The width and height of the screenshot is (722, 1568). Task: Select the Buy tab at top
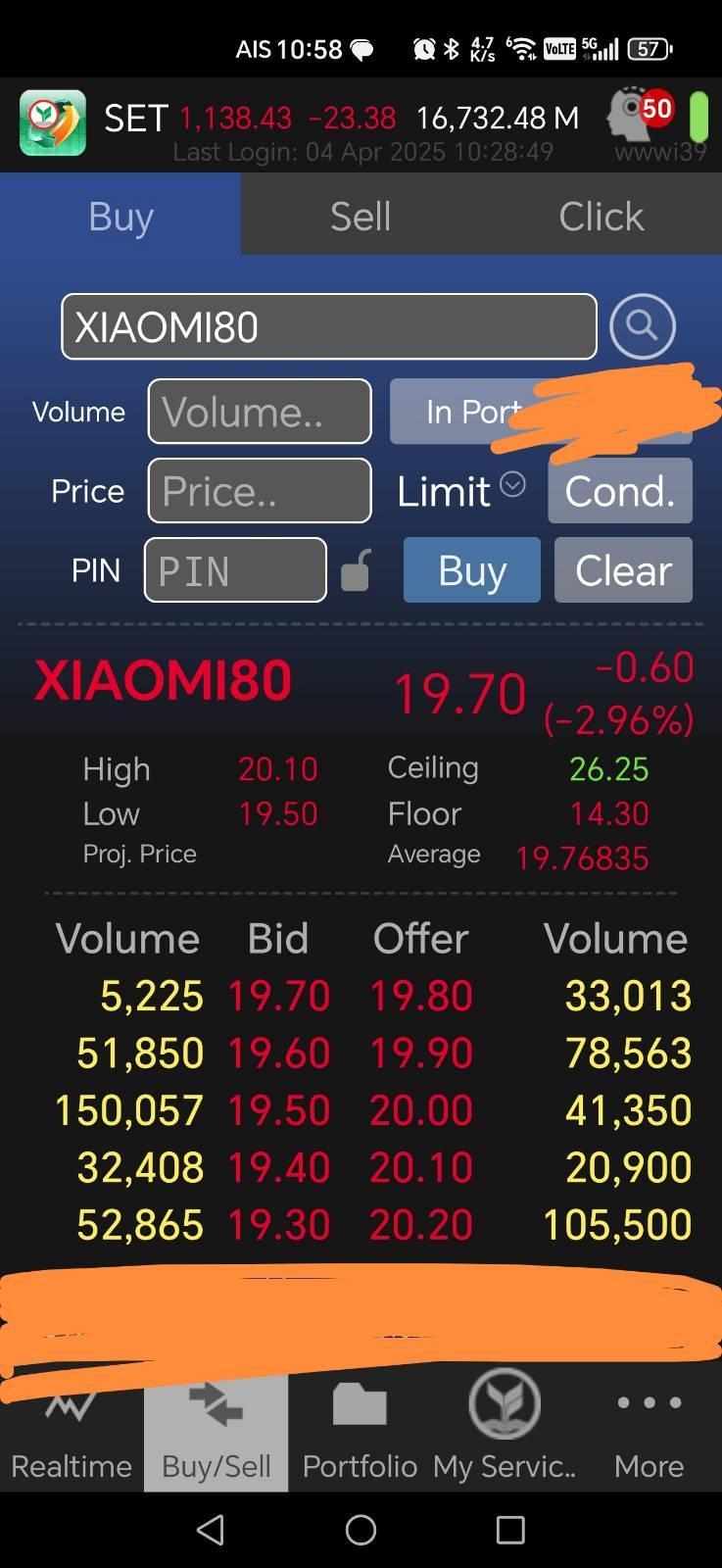120,216
